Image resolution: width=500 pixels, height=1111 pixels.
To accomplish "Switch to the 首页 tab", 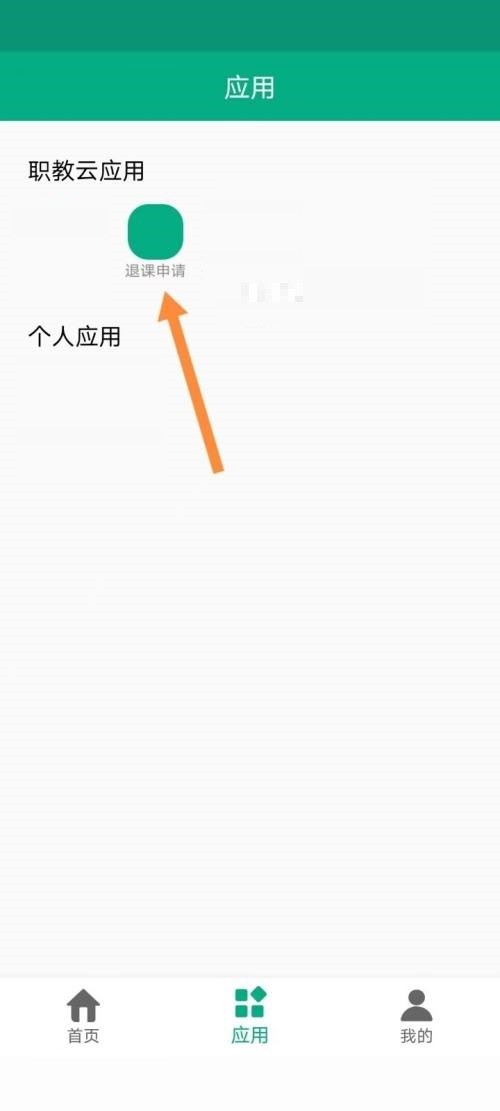I will 84,1016.
